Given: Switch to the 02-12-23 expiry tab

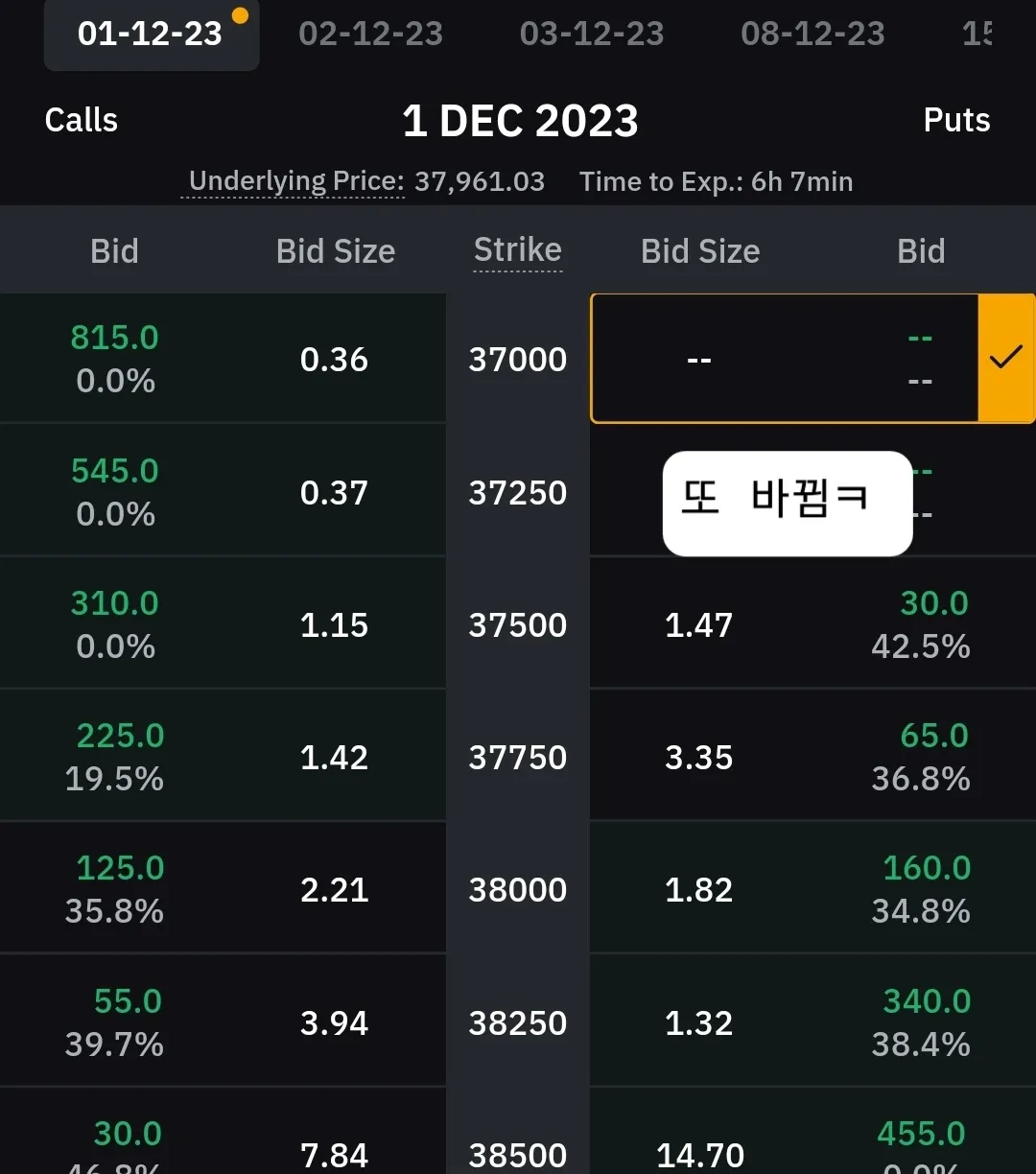Looking at the screenshot, I should point(370,35).
